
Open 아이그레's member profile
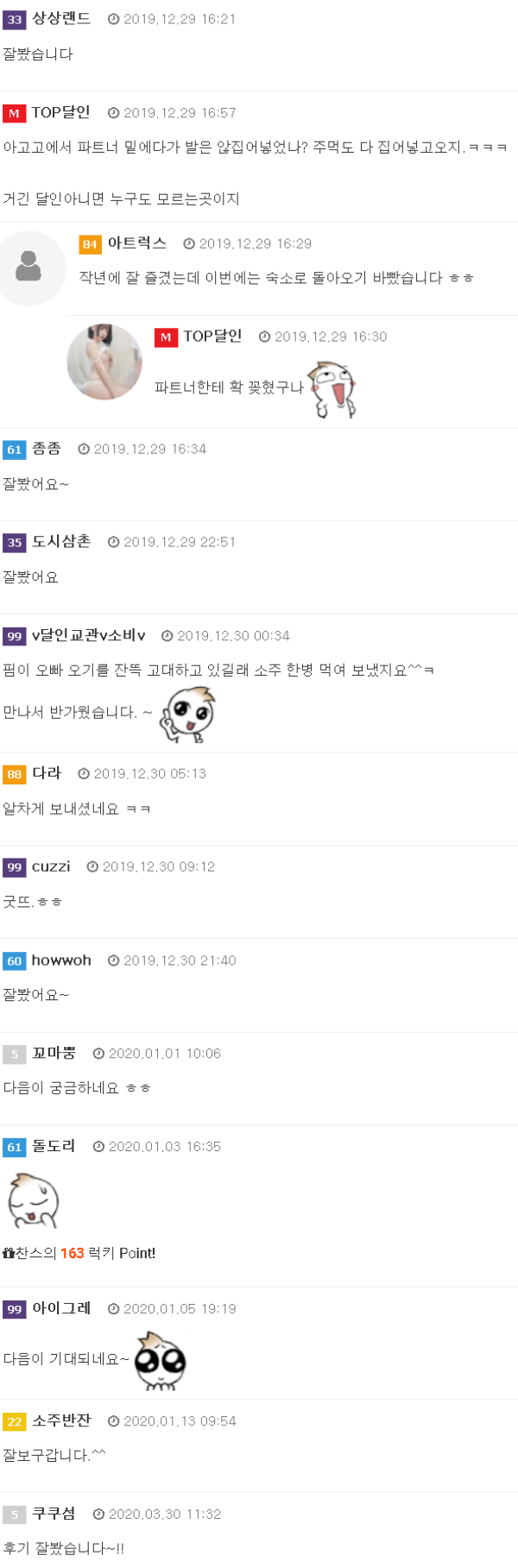click(x=60, y=1308)
